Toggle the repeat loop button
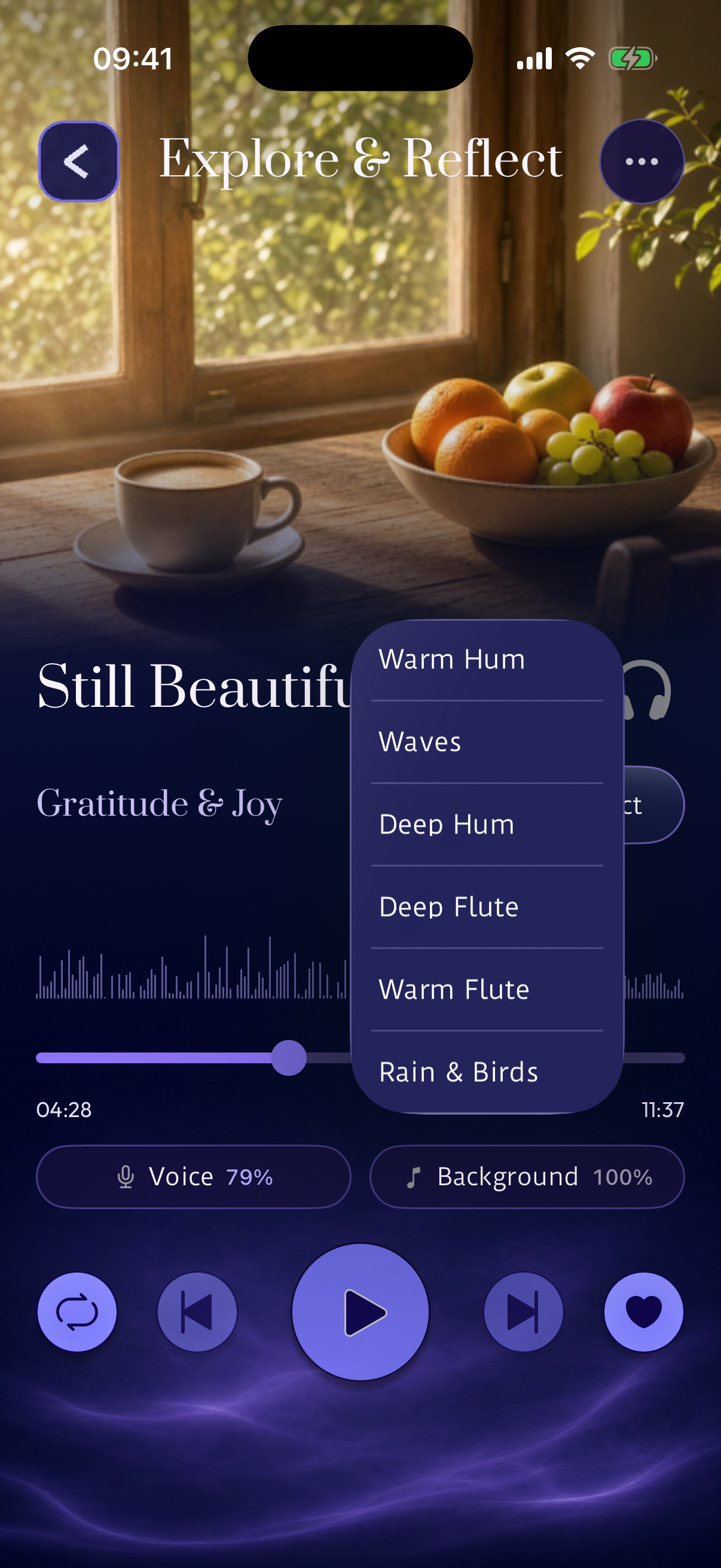Image resolution: width=721 pixels, height=1568 pixels. (77, 1311)
